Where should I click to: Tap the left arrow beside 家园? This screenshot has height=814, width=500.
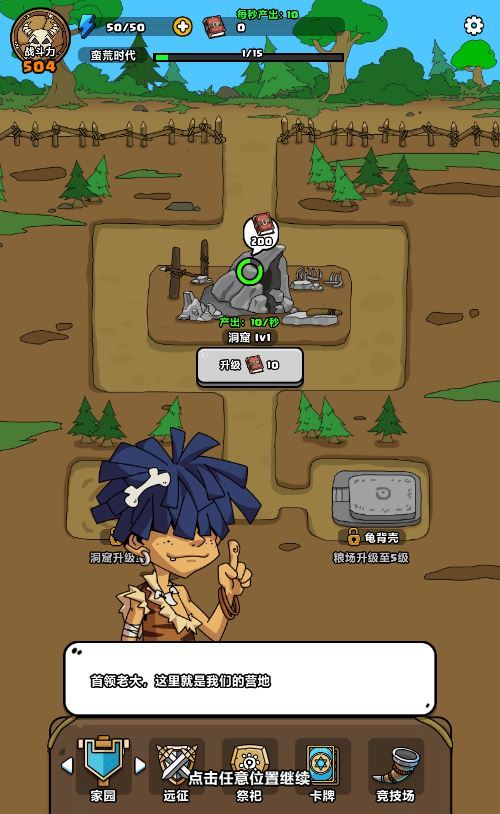pos(67,765)
